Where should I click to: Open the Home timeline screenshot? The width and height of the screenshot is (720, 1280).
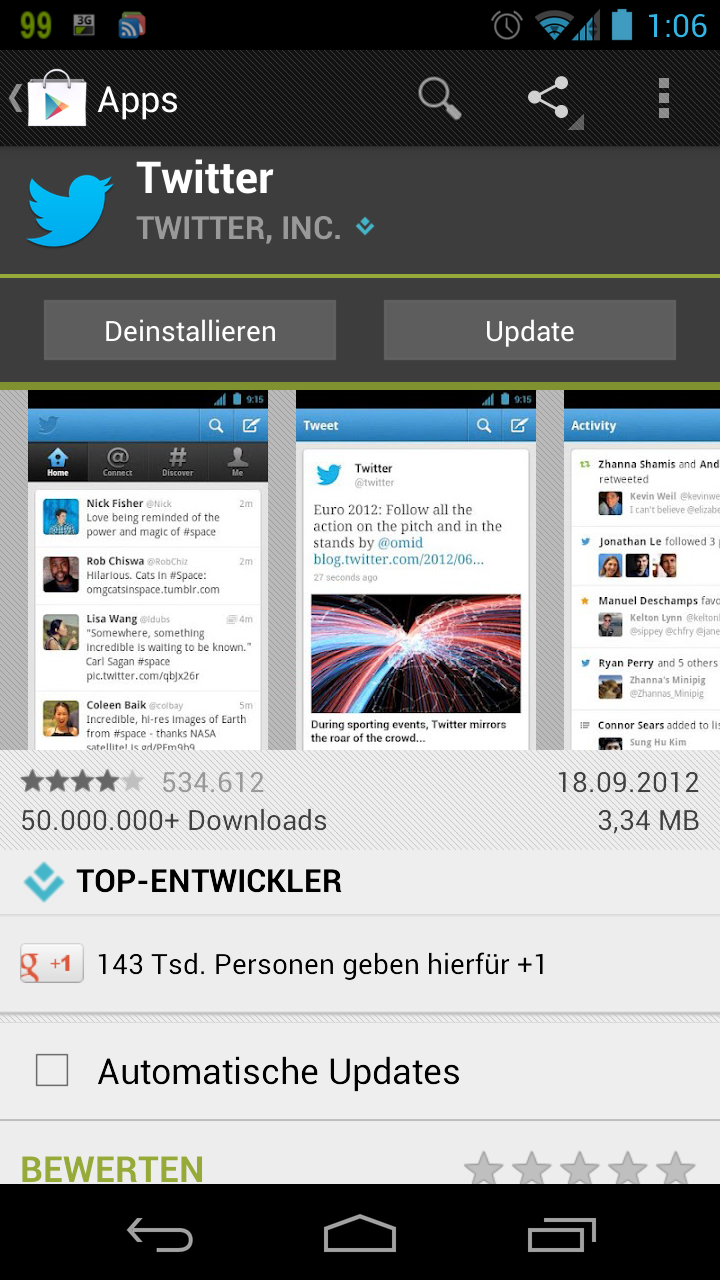[148, 570]
